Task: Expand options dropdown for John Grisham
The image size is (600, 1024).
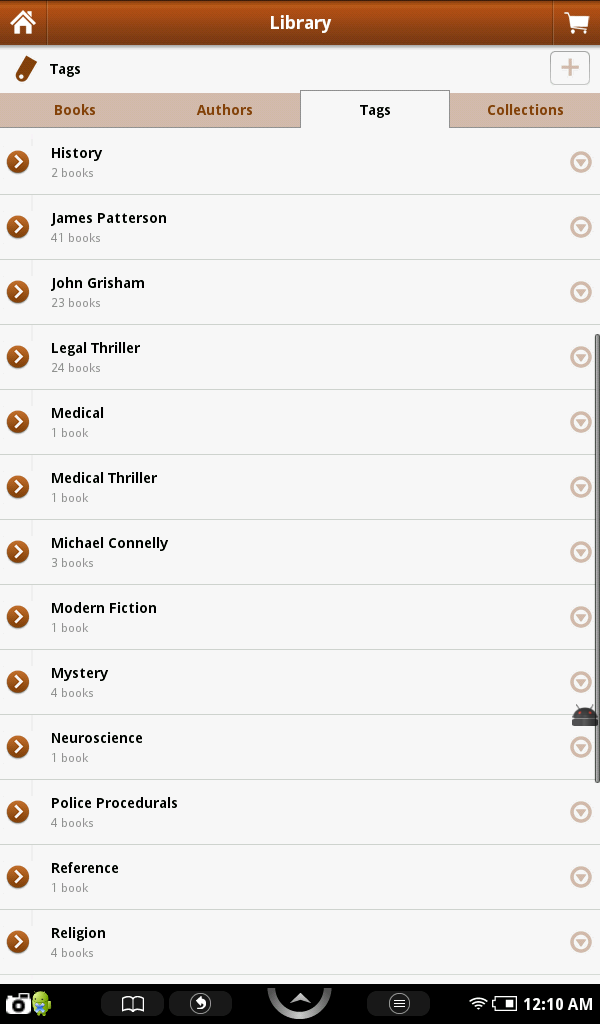Action: tap(580, 292)
